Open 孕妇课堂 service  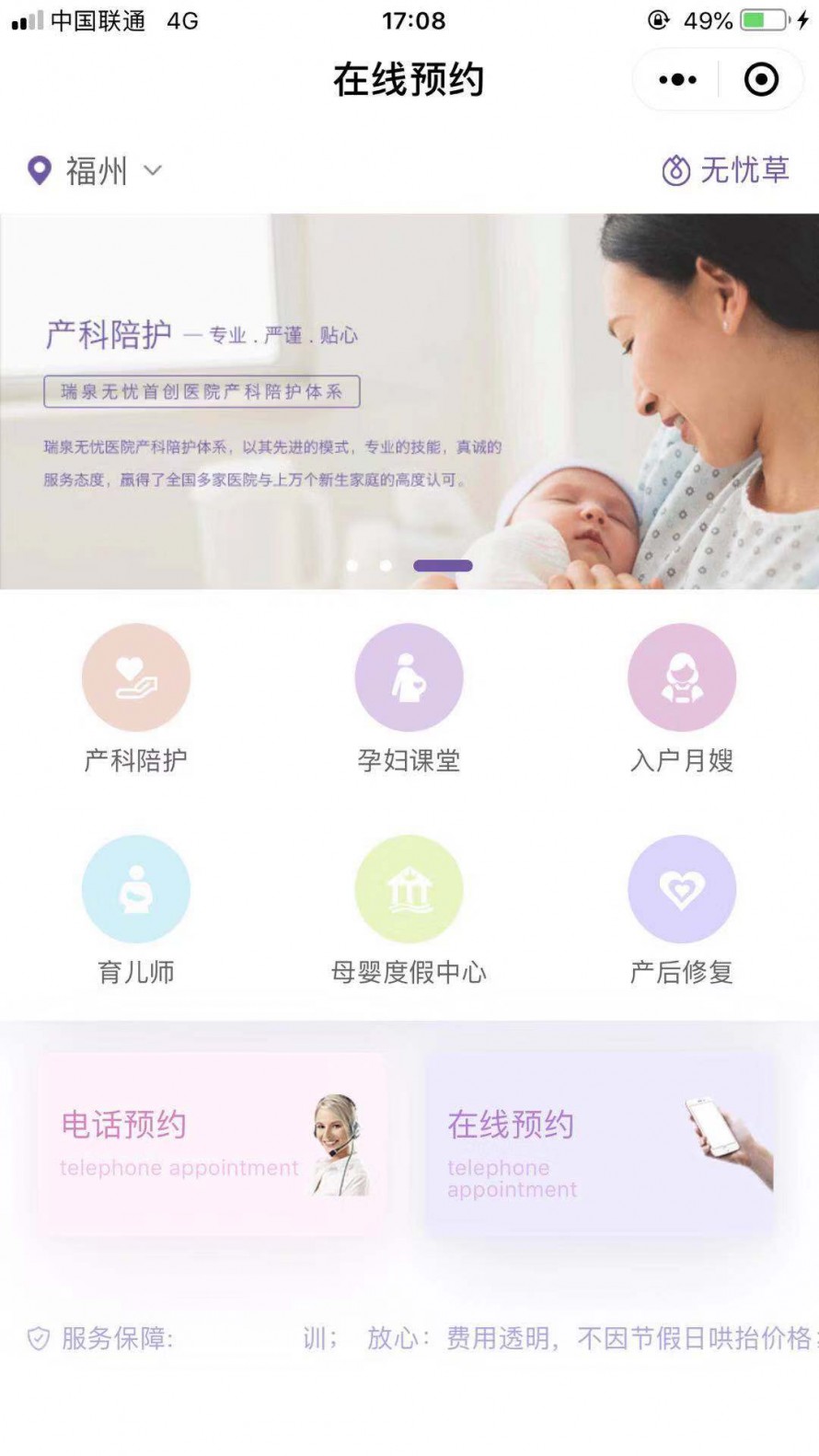pyautogui.click(x=409, y=678)
